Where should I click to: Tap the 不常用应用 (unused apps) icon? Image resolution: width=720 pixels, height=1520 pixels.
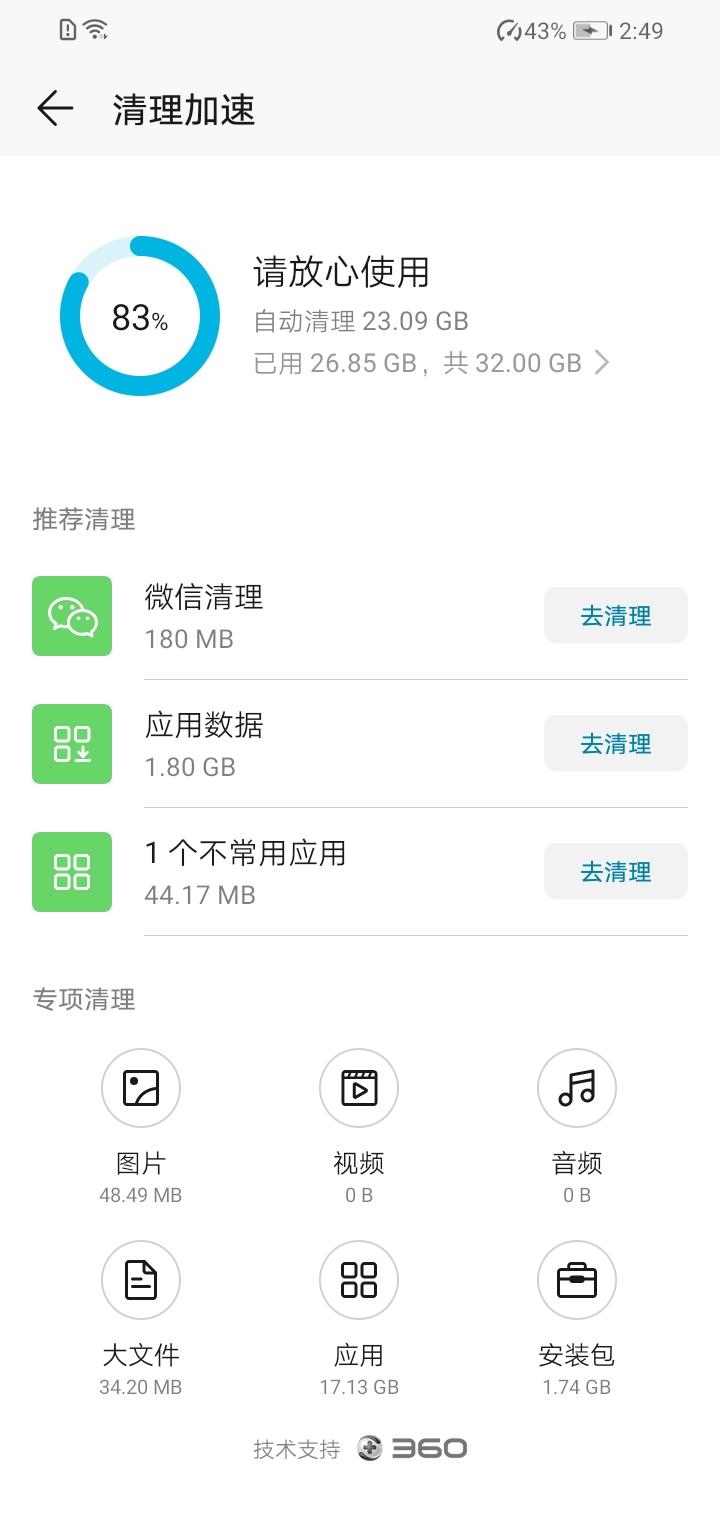click(x=71, y=871)
